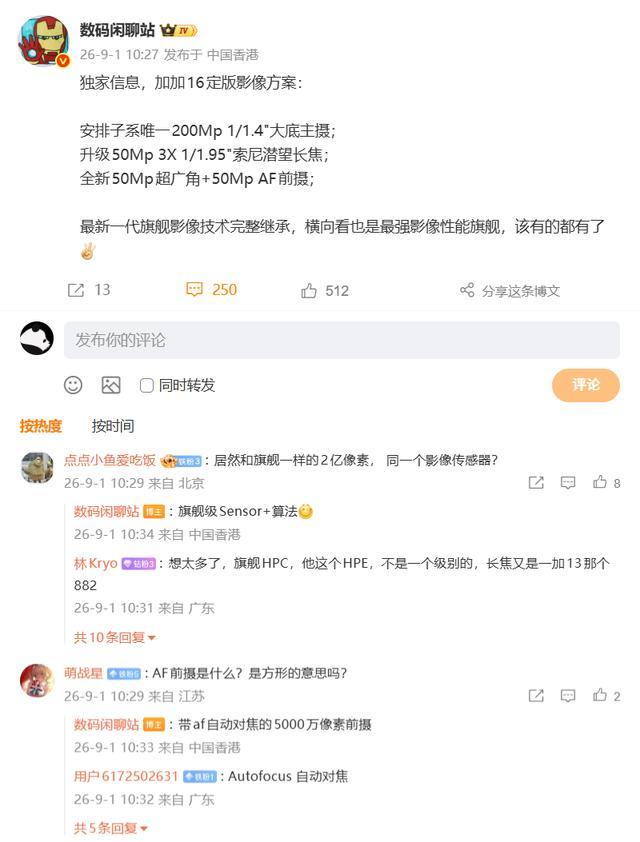This screenshot has height=842, width=640.
Task: Repost the post showing 13 reposts
Action: click(x=89, y=290)
